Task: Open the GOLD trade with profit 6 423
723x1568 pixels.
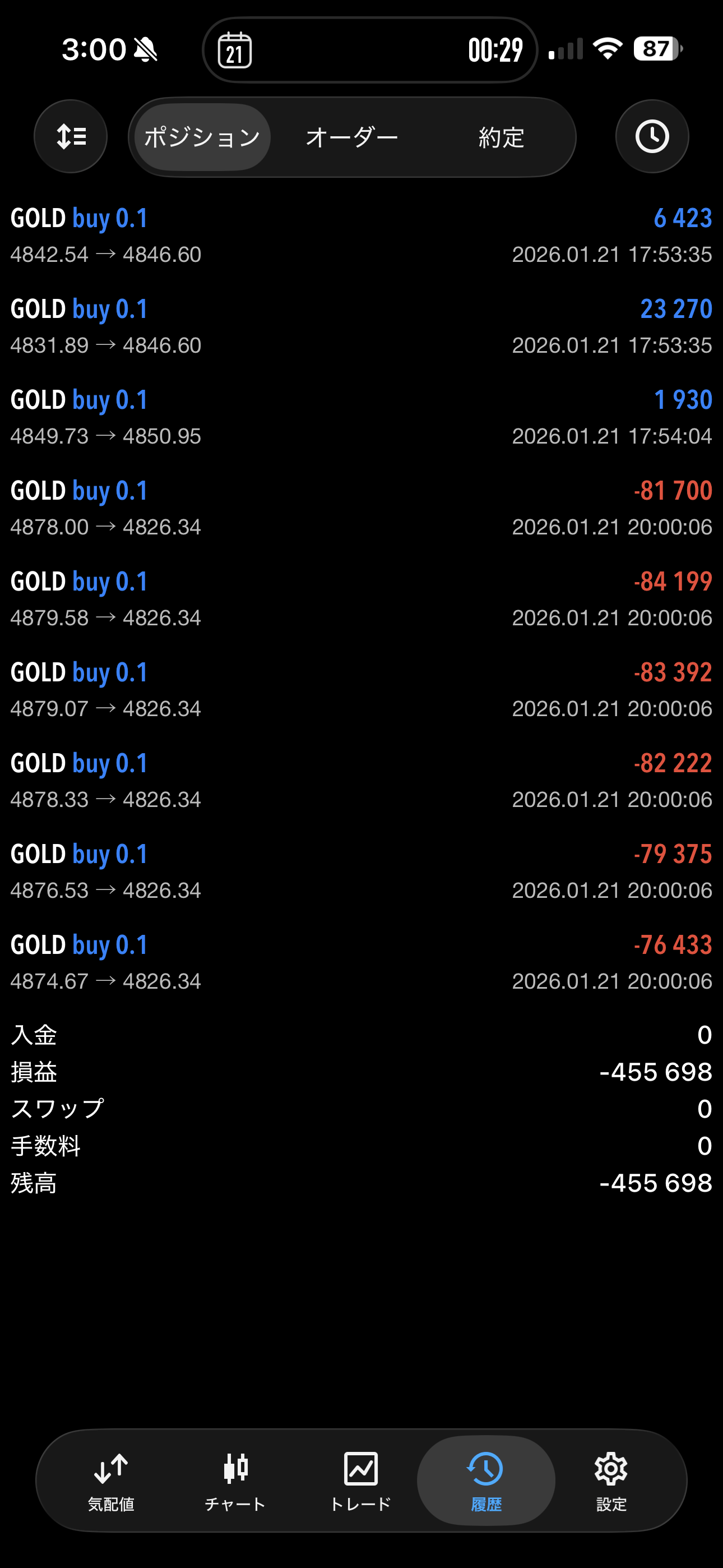Action: click(361, 236)
